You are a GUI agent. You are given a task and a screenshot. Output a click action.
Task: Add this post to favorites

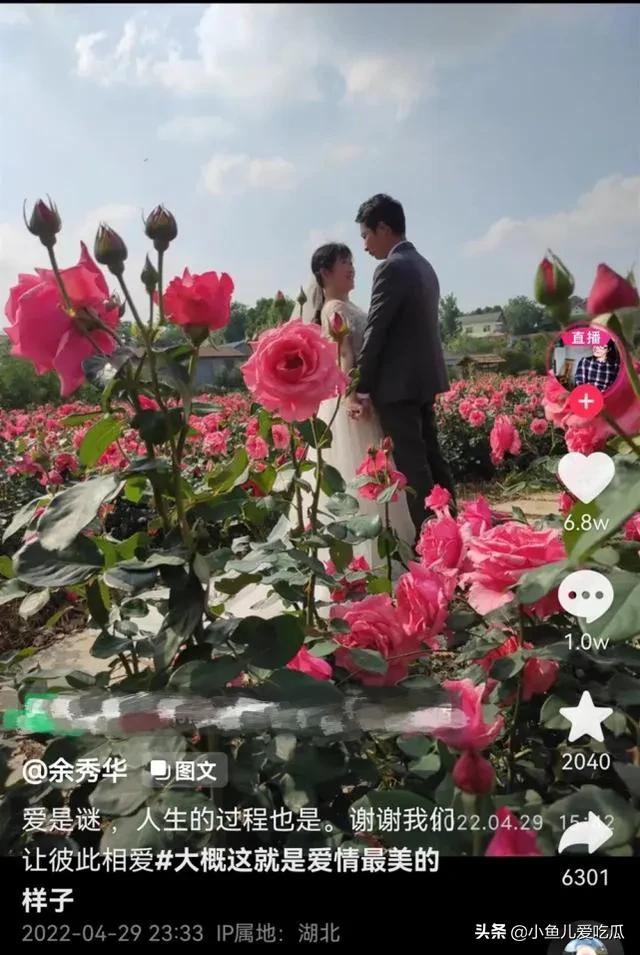pyautogui.click(x=585, y=717)
